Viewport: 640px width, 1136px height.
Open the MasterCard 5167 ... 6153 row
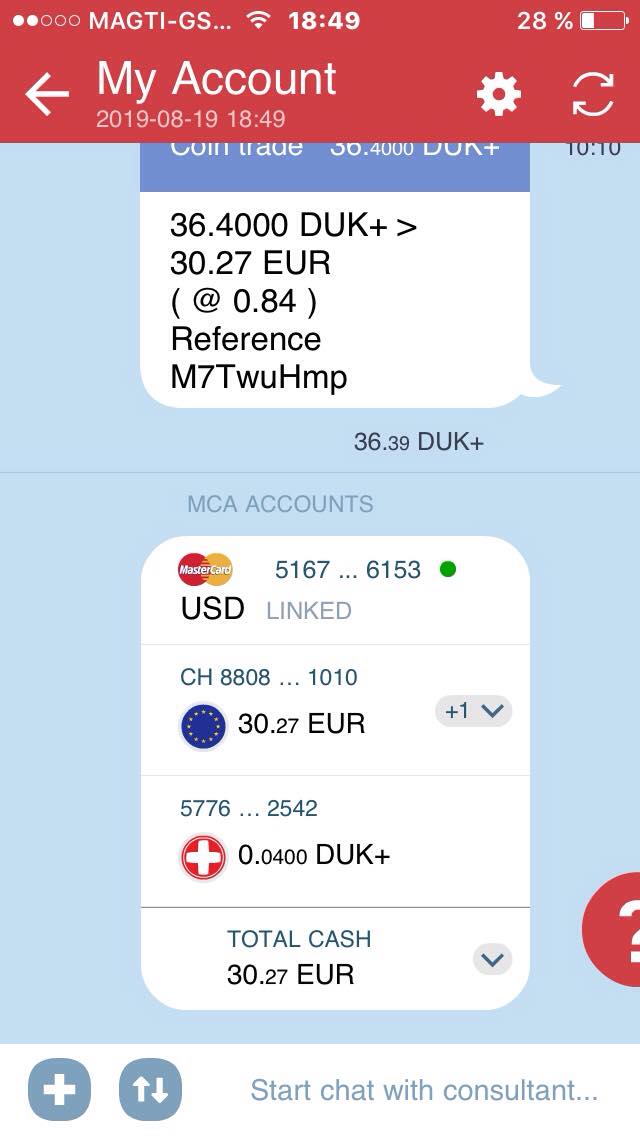335,589
